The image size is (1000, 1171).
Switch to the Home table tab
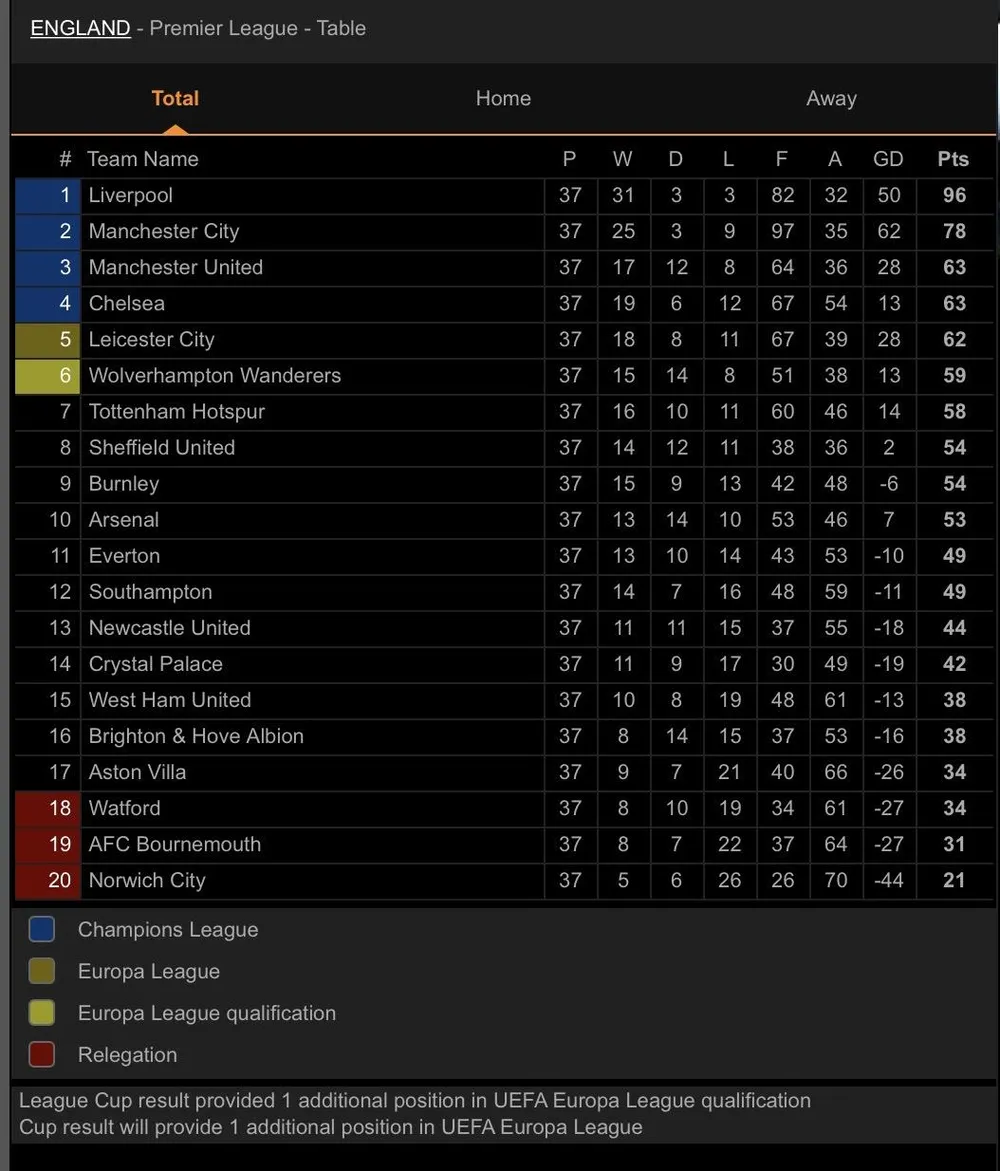click(503, 98)
